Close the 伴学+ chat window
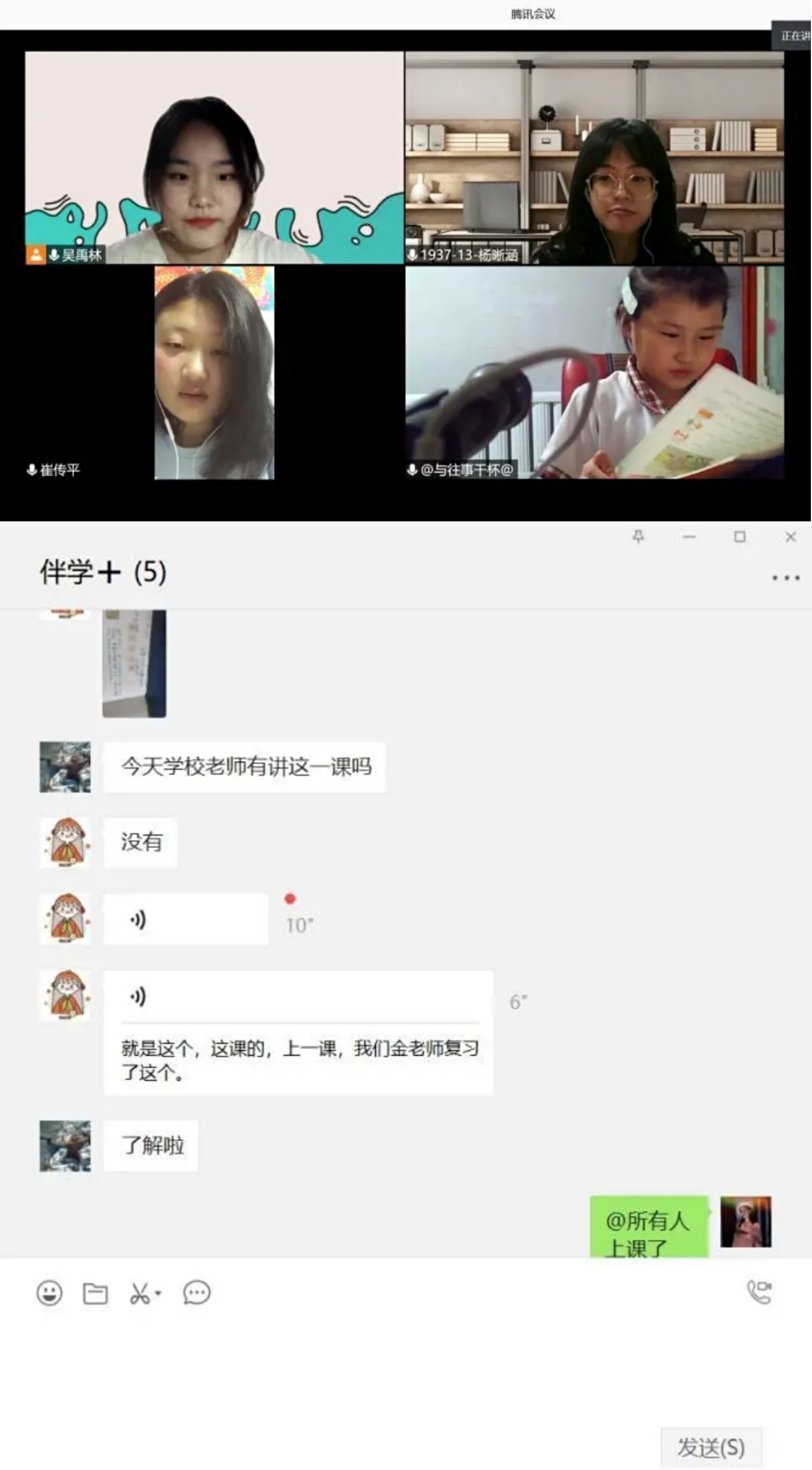The height and width of the screenshot is (1470, 812). click(790, 537)
